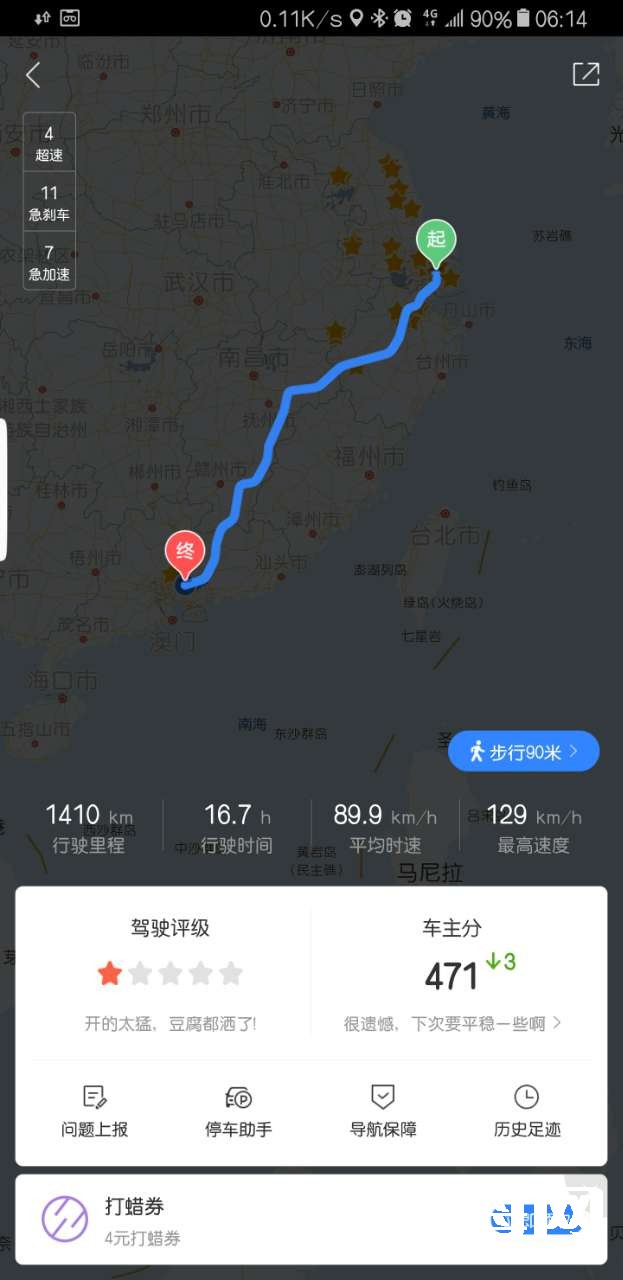Image resolution: width=623 pixels, height=1280 pixels.
Task: Go back using the top-left arrow
Action: pos(33,75)
